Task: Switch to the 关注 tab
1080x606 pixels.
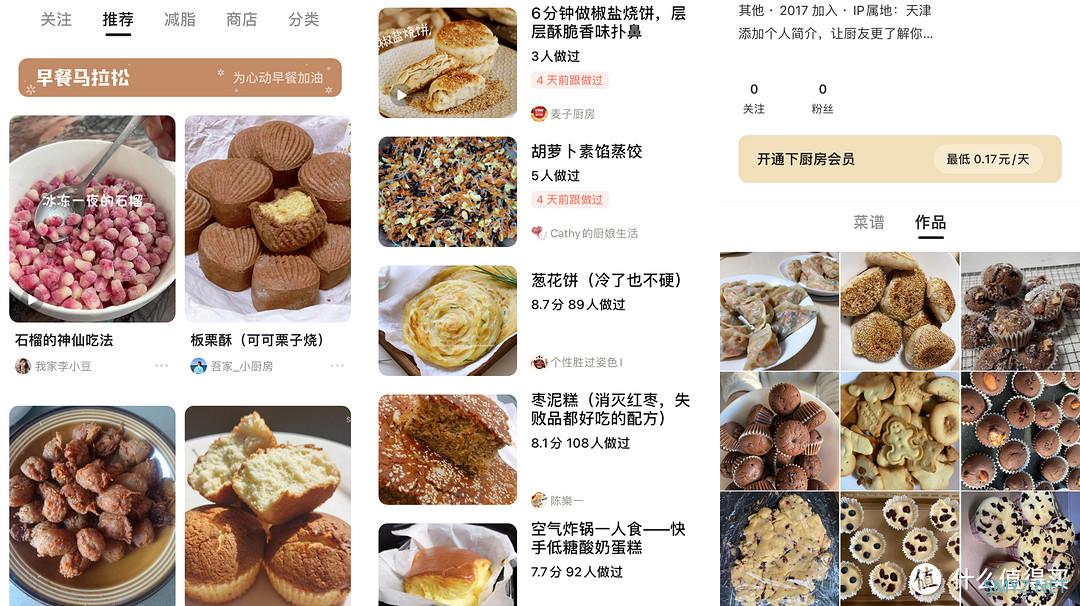Action: pyautogui.click(x=56, y=19)
